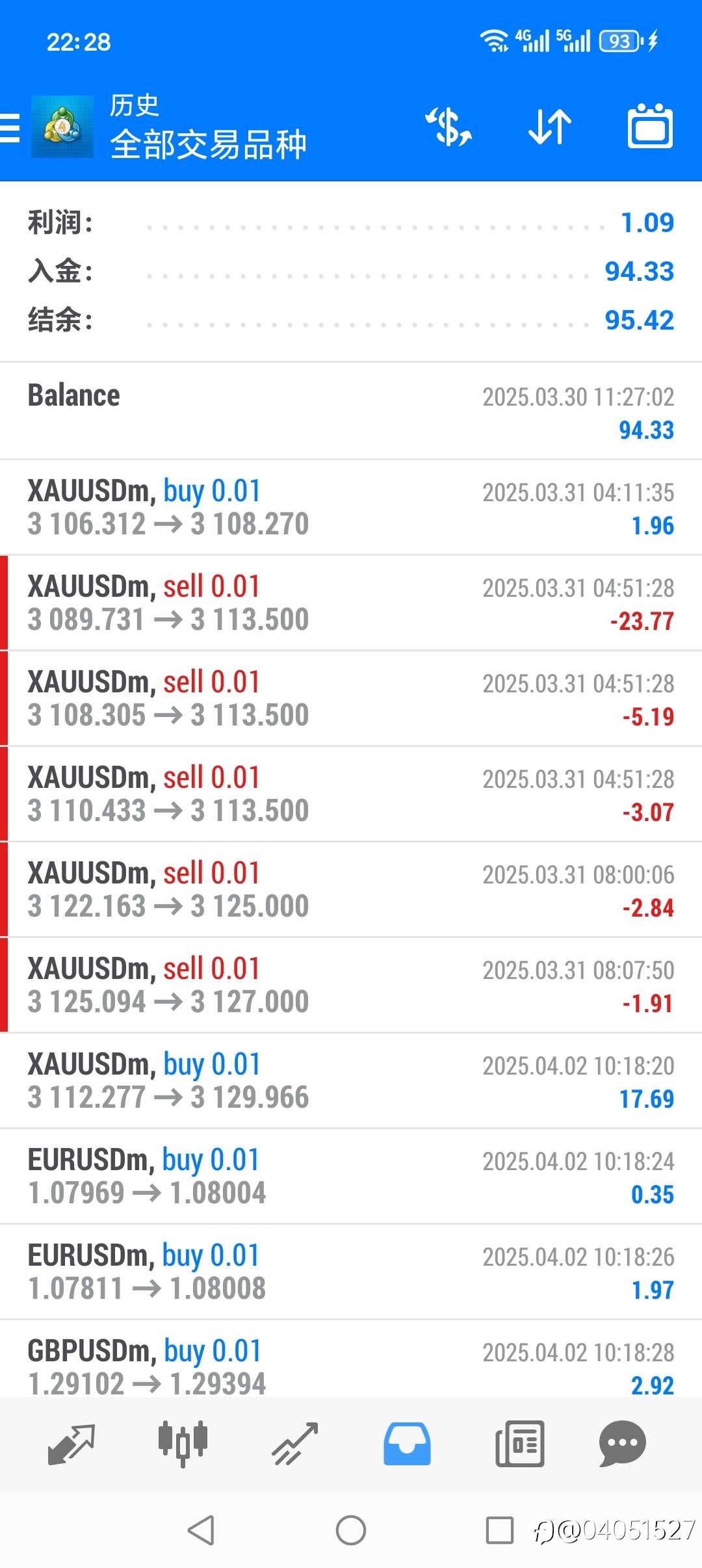
Task: Open the symbol filter dollar icon
Action: [x=448, y=127]
